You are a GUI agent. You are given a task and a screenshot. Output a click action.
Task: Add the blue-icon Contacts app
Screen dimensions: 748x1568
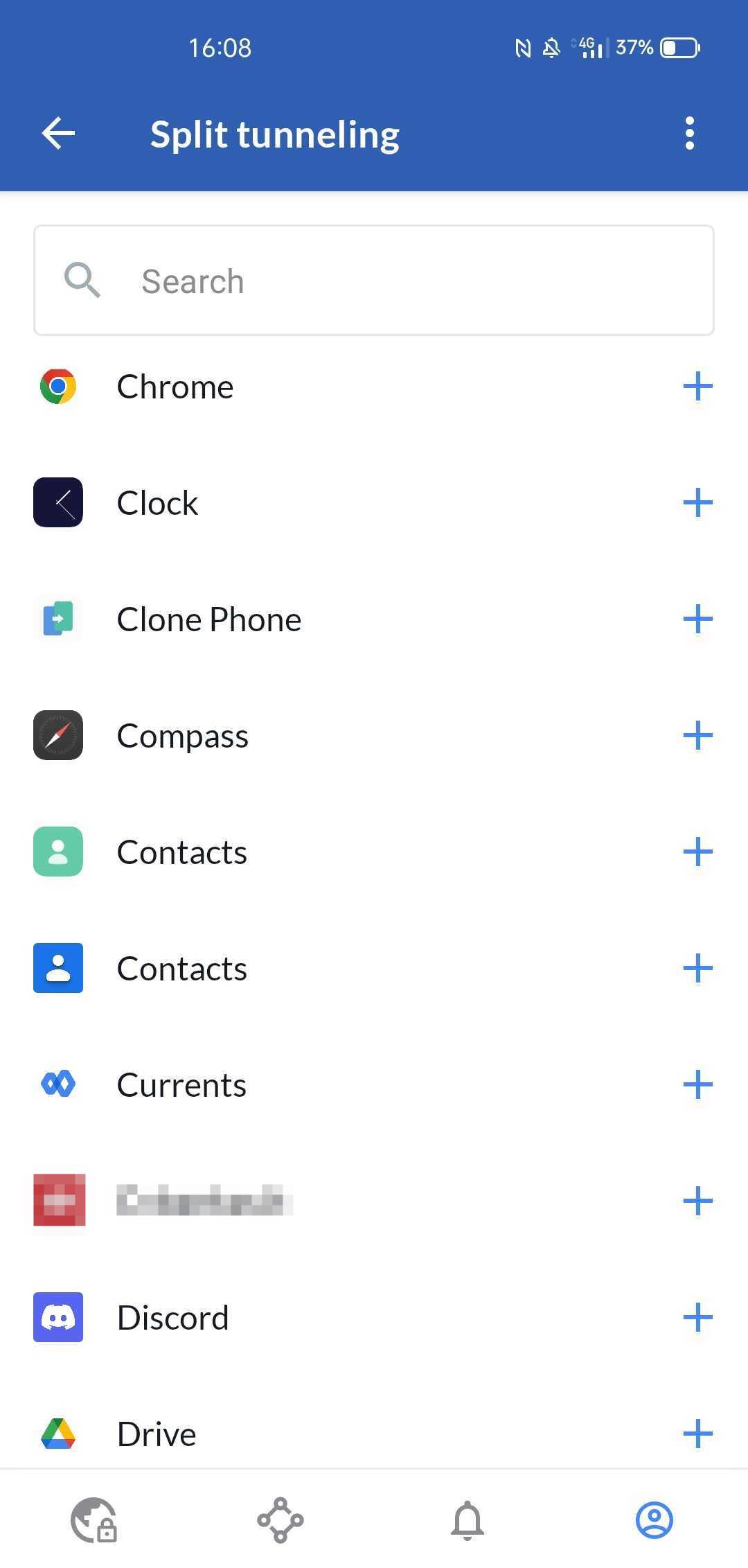(697, 969)
